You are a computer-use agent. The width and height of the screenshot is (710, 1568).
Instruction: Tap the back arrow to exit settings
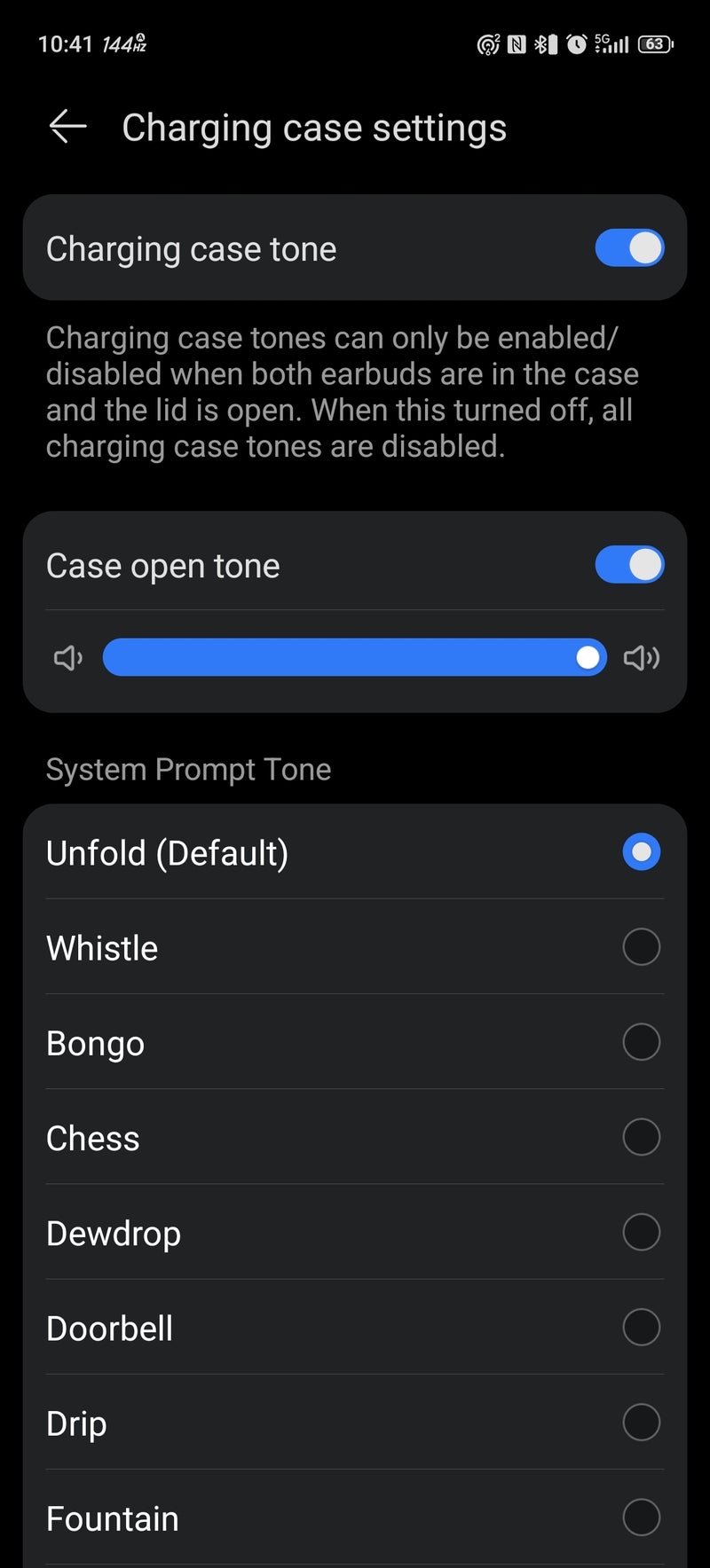click(67, 127)
